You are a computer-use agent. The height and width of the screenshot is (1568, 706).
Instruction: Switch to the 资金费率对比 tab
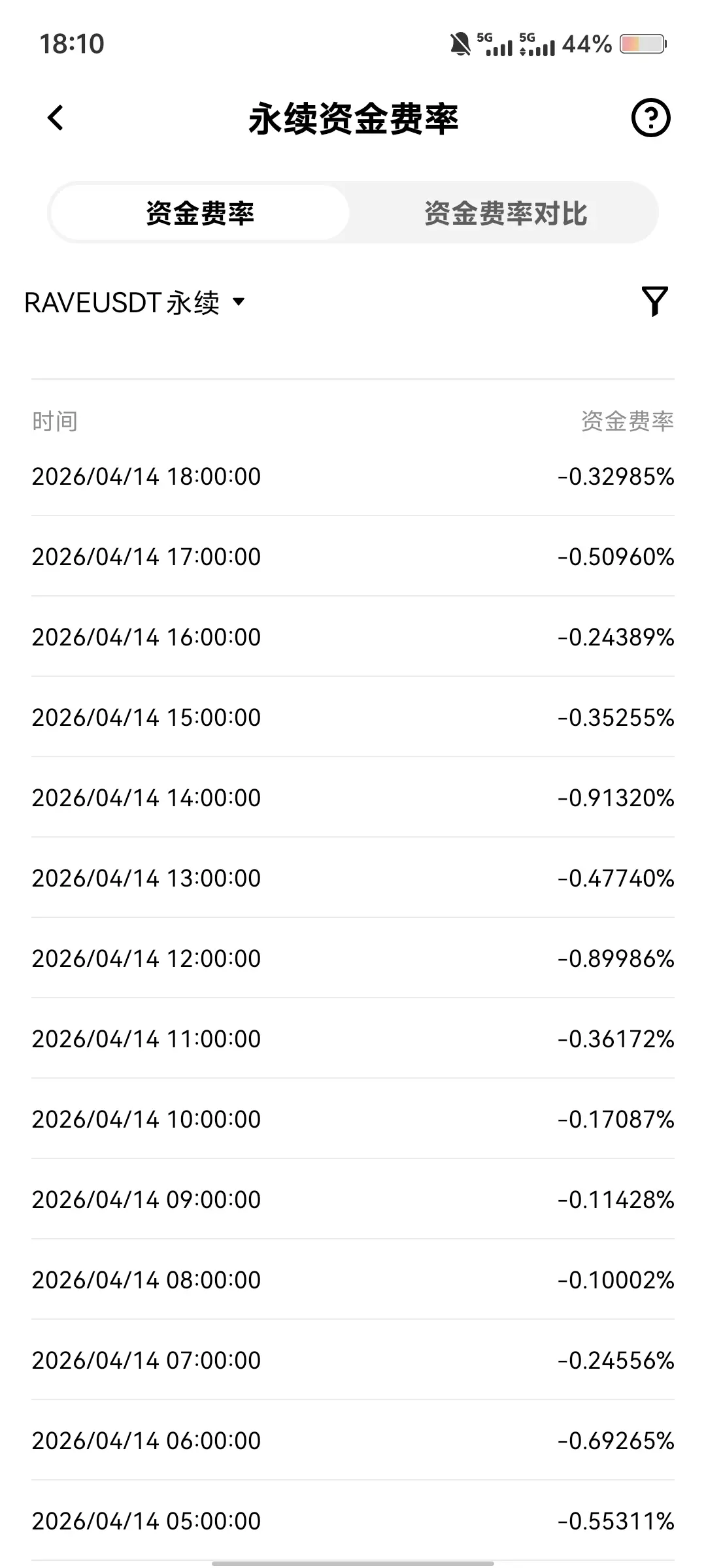click(505, 213)
